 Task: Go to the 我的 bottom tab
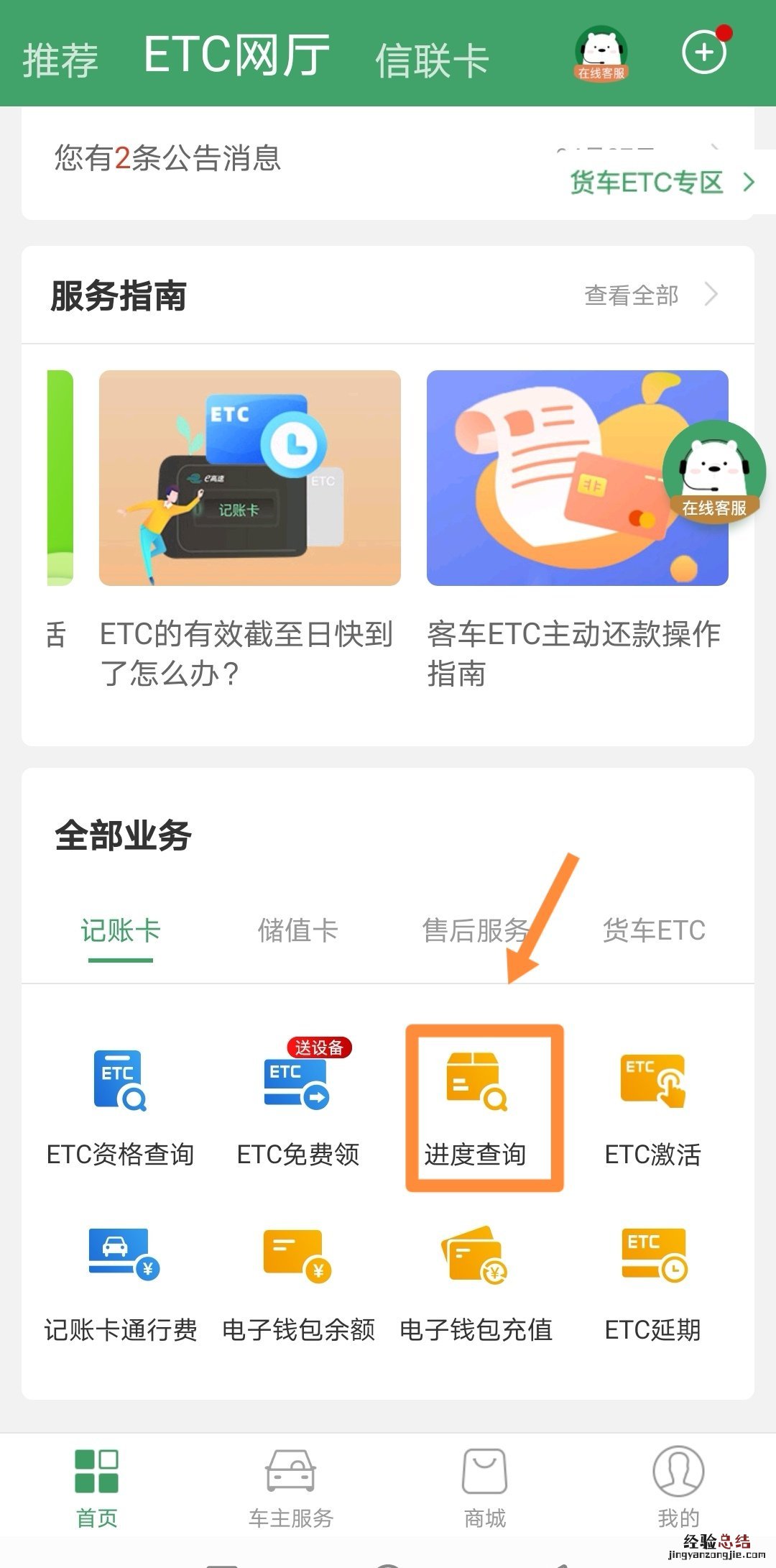tap(678, 1486)
